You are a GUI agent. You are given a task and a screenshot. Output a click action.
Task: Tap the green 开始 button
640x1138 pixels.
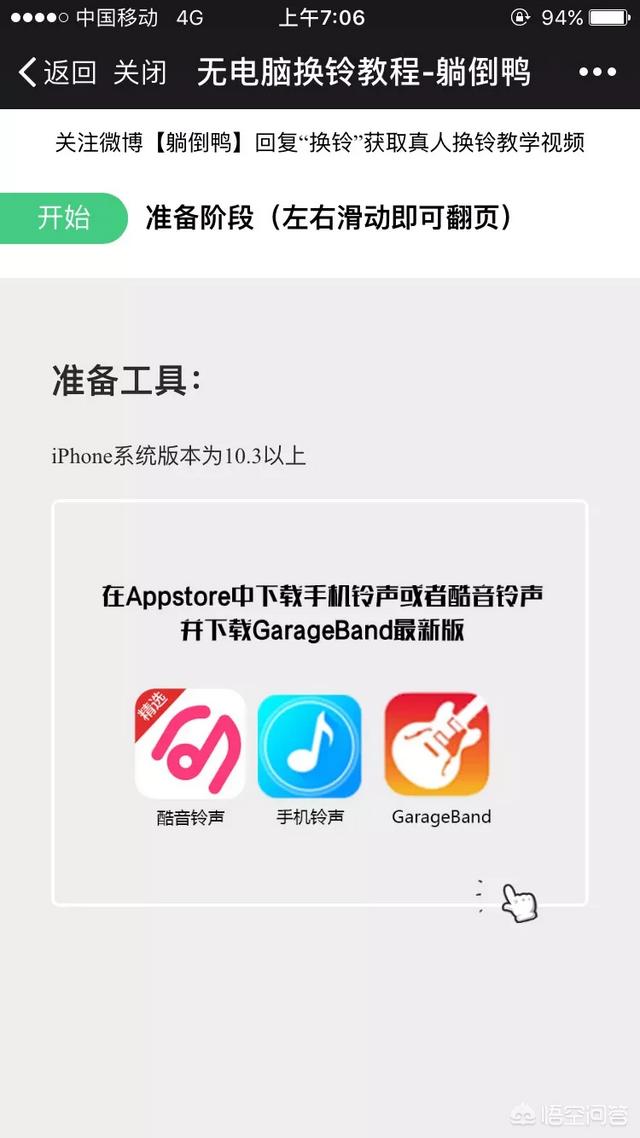point(64,218)
